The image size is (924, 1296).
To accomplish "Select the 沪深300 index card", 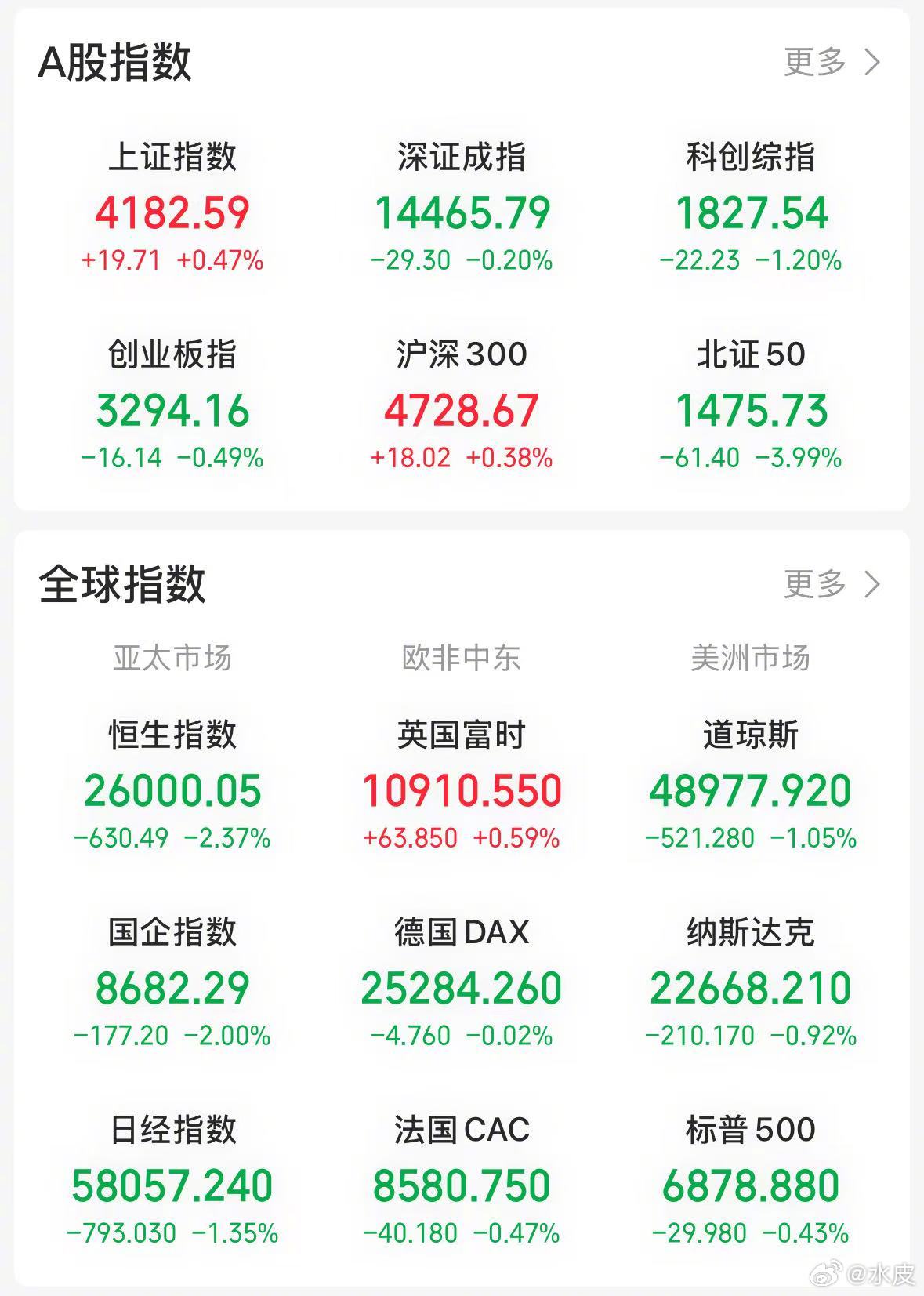I will 462,402.
